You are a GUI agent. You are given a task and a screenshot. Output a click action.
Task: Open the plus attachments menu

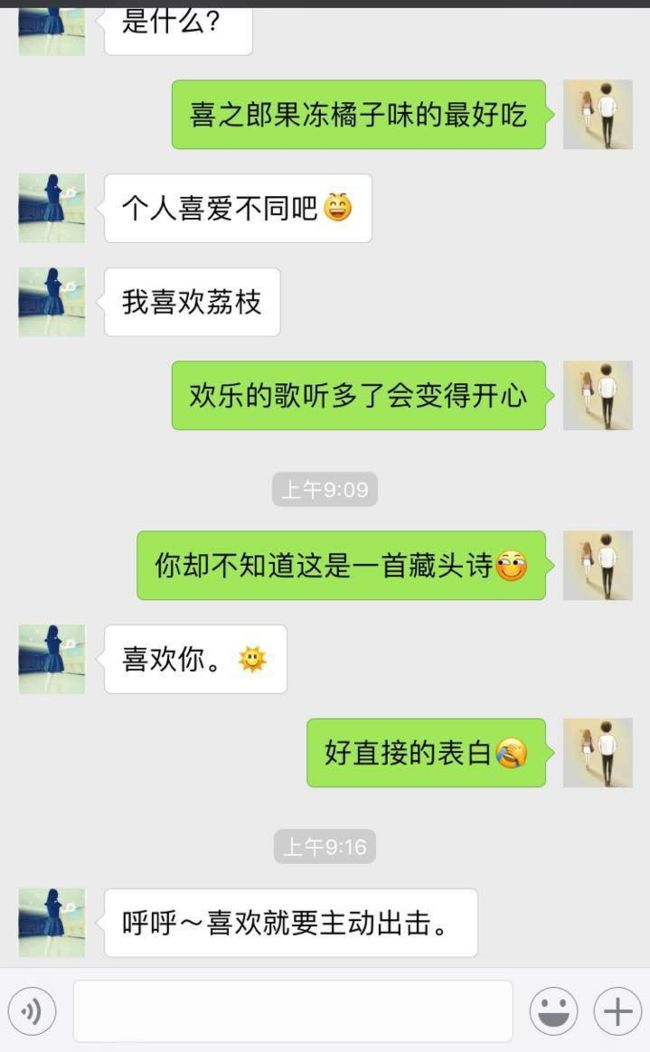click(618, 1010)
